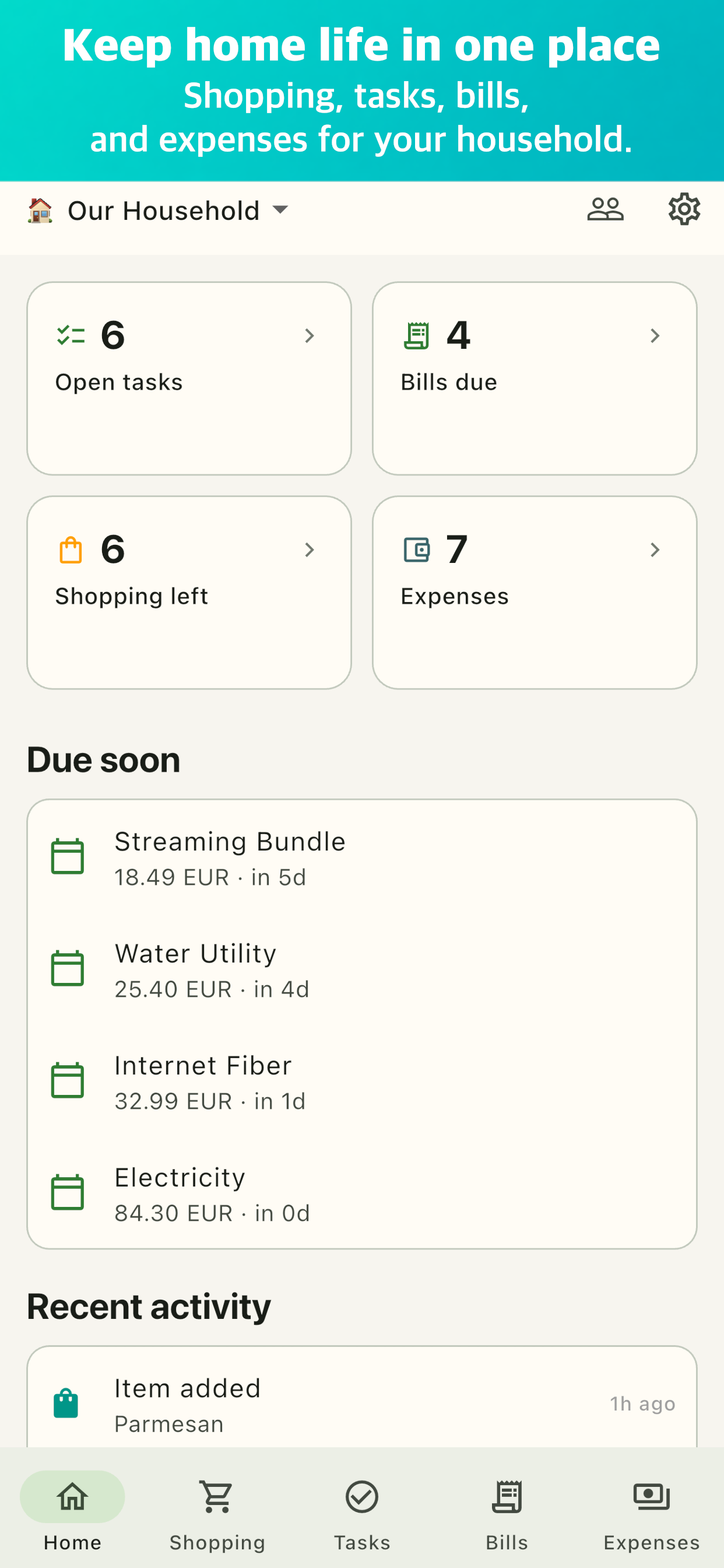Open the Shopping tab in bottom navigation
Image resolution: width=724 pixels, height=1568 pixels.
click(x=217, y=1503)
